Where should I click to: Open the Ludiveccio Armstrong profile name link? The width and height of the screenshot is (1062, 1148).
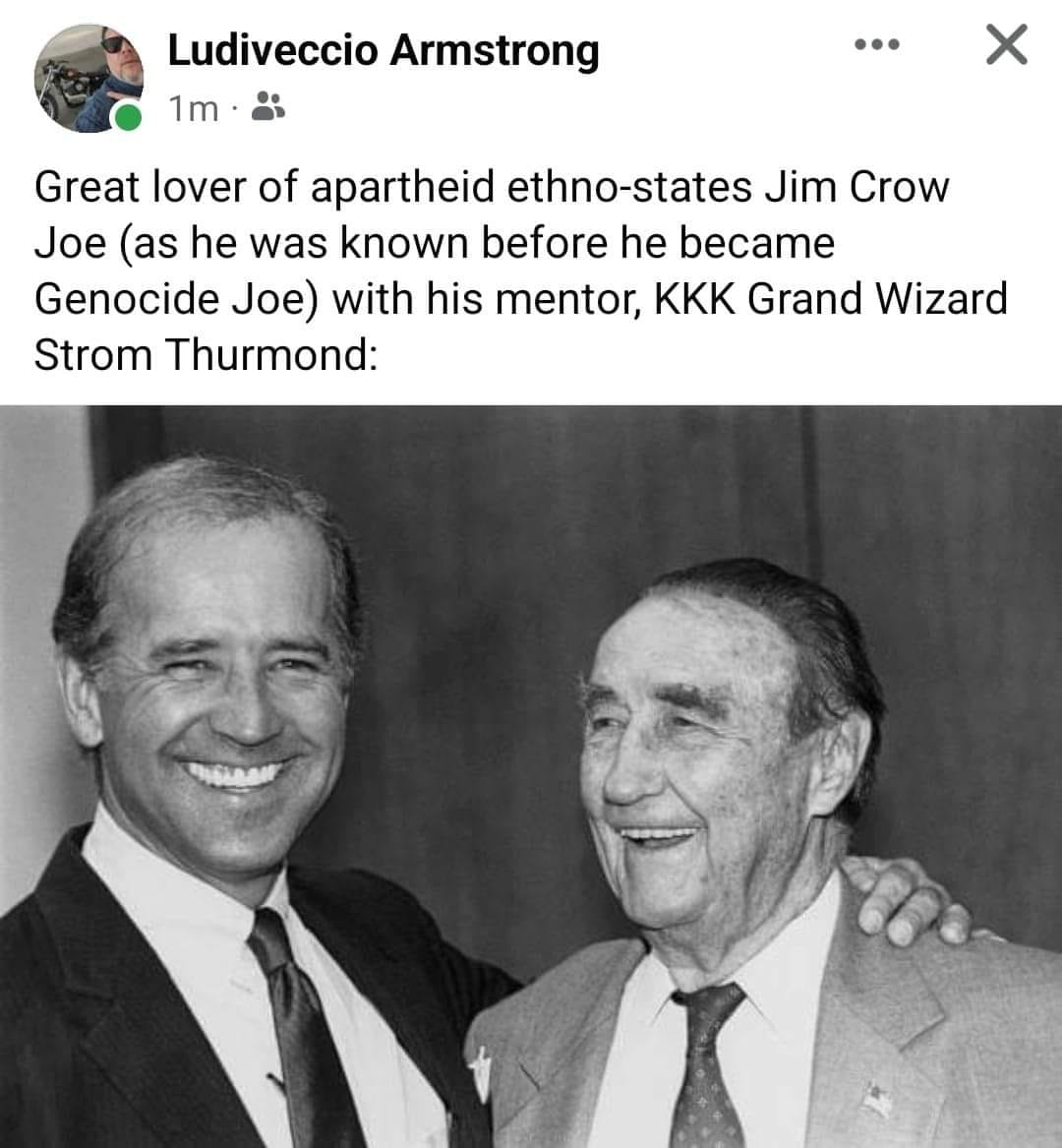coord(383,50)
